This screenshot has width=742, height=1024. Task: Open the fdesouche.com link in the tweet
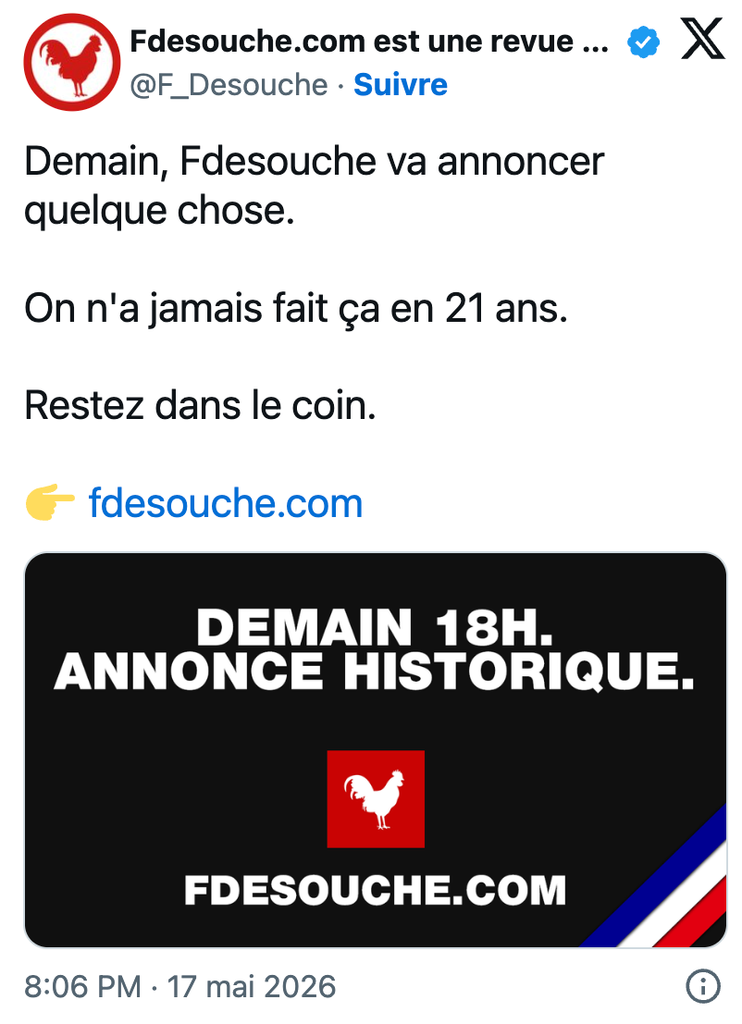tap(225, 504)
